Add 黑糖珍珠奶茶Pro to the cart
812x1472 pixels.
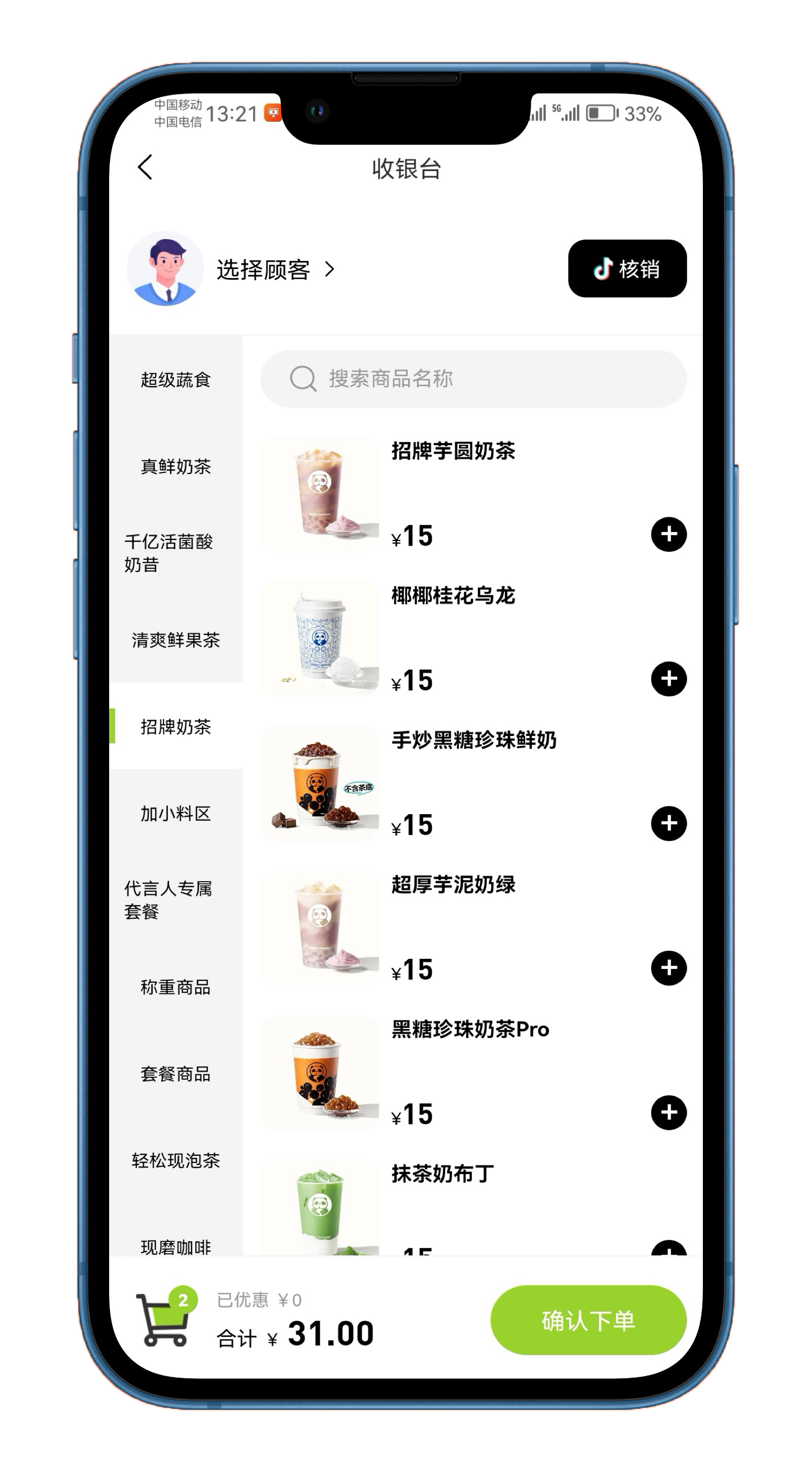pos(668,1113)
